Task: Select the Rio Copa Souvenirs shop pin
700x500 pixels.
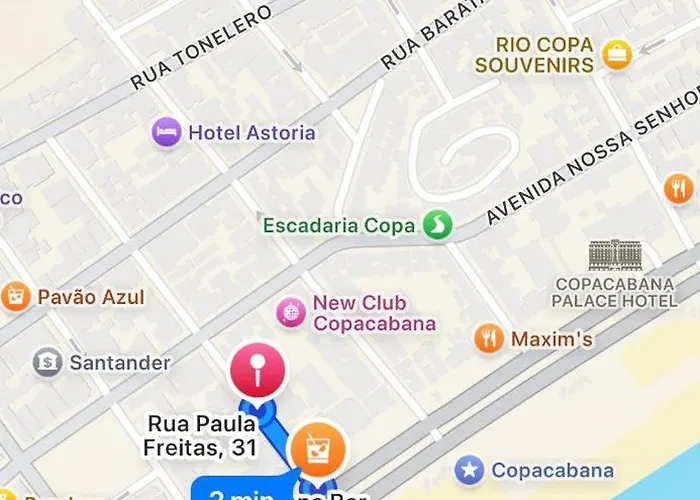Action: [x=617, y=54]
